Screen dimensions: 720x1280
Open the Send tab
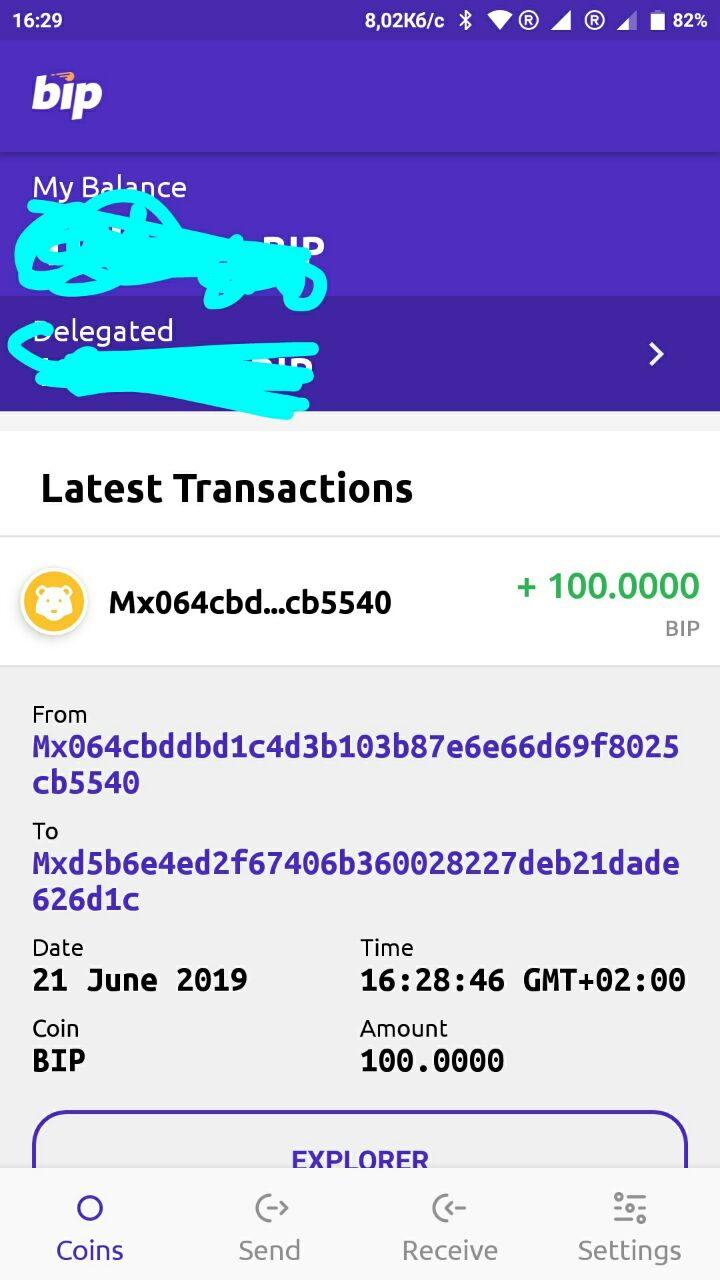click(269, 1226)
